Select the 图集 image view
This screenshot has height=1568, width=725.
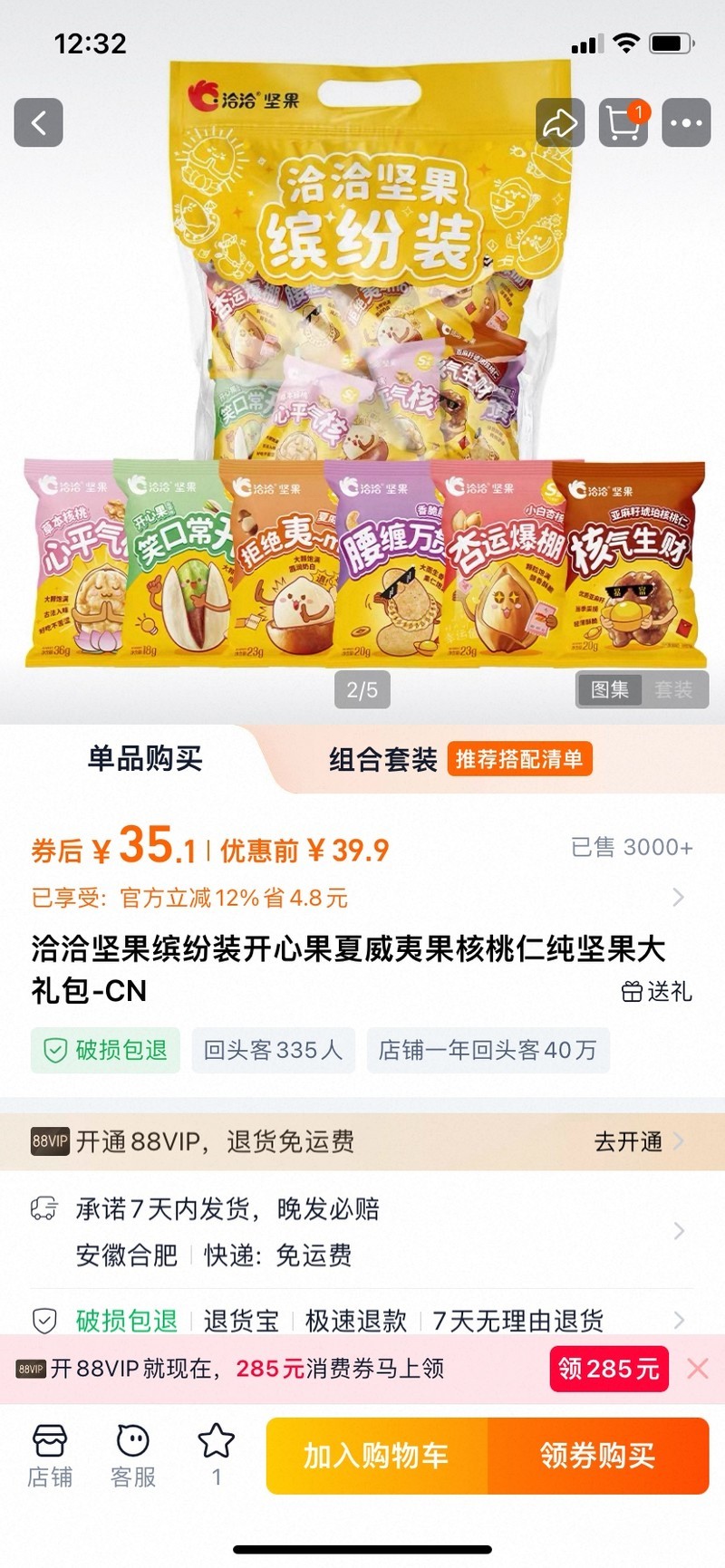point(610,689)
